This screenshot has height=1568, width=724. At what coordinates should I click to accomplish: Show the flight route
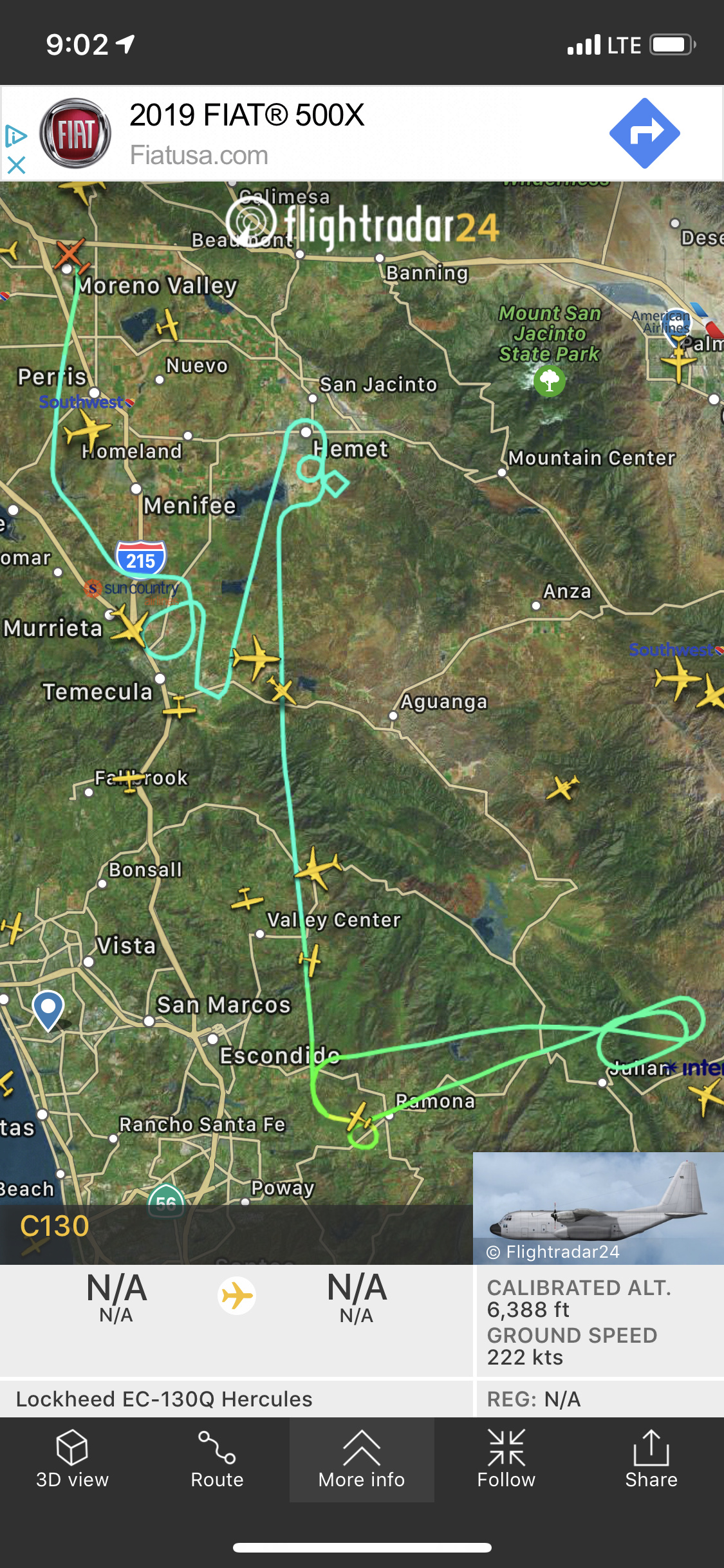tap(217, 1459)
